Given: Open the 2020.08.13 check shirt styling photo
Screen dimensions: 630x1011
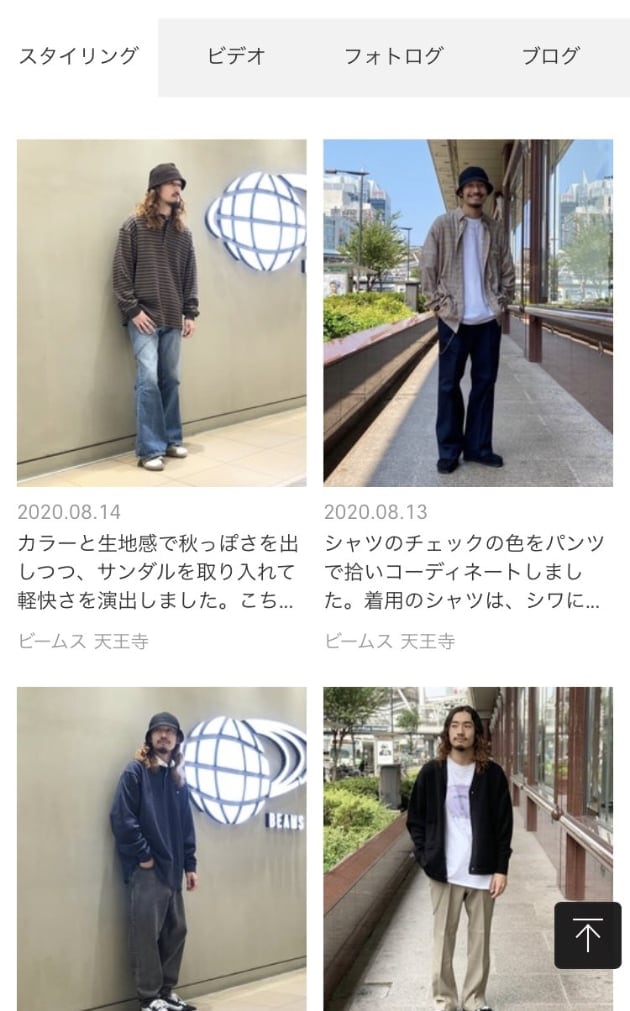Looking at the screenshot, I should point(468,313).
